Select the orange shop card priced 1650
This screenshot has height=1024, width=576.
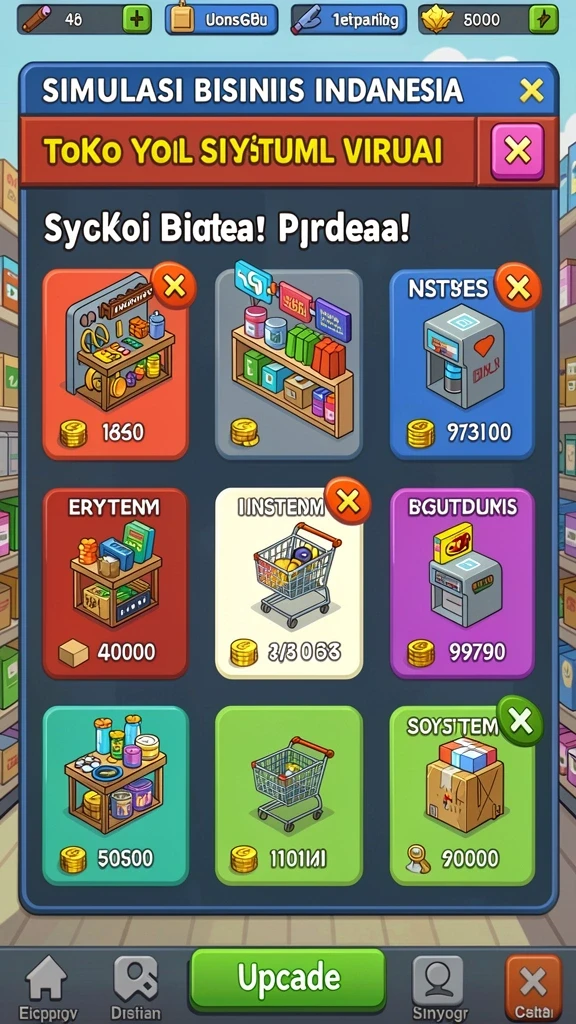click(x=116, y=364)
